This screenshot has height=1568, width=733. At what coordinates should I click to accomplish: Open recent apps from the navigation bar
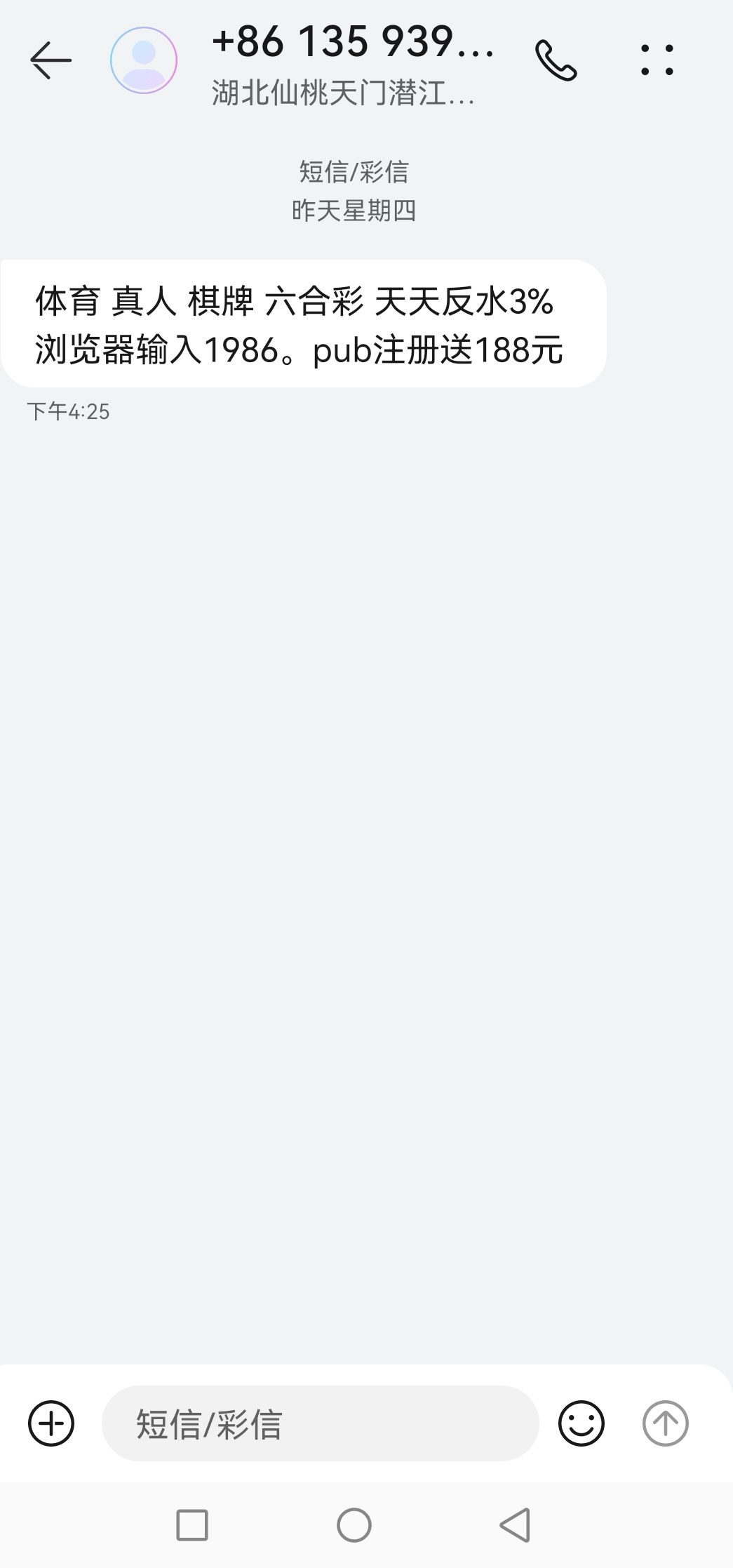point(192,1525)
